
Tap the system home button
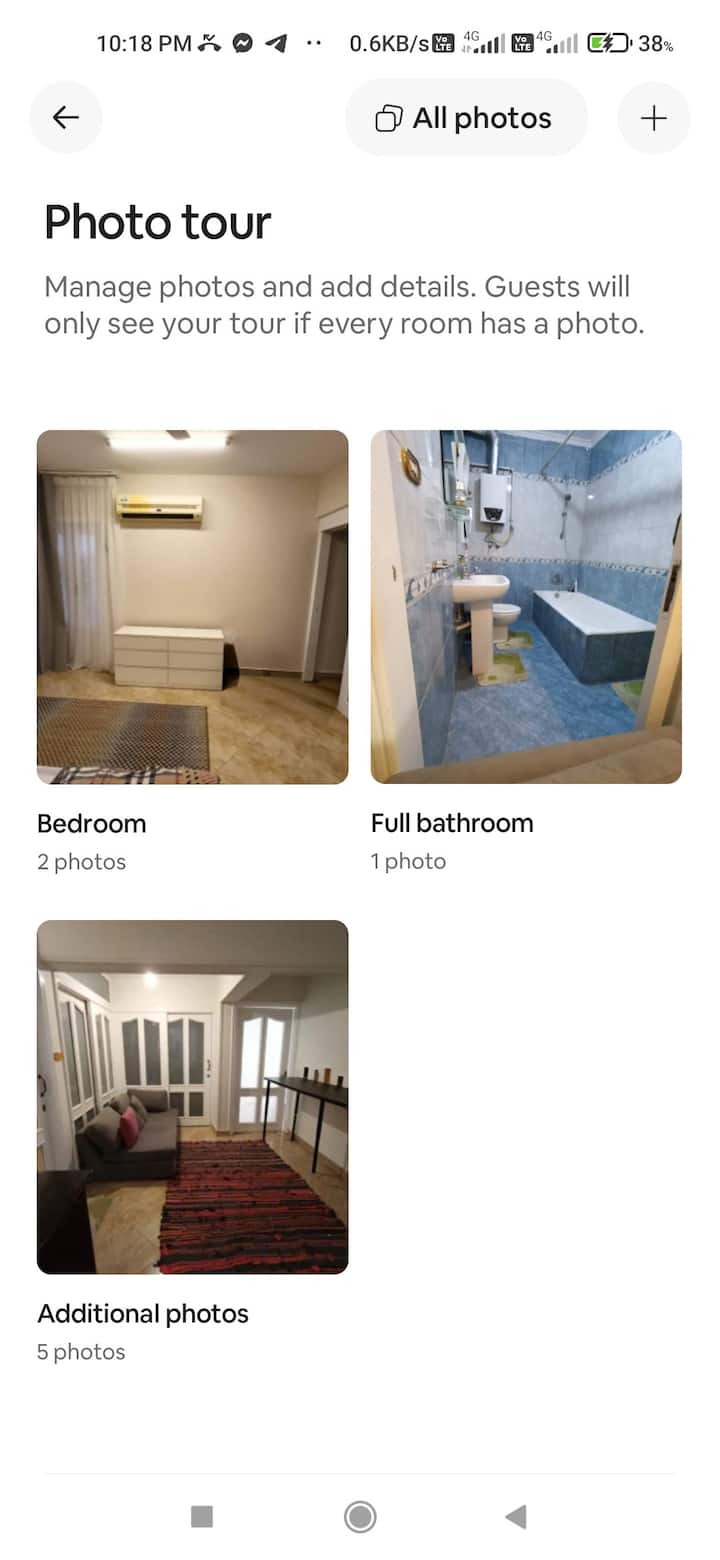pos(360,1517)
